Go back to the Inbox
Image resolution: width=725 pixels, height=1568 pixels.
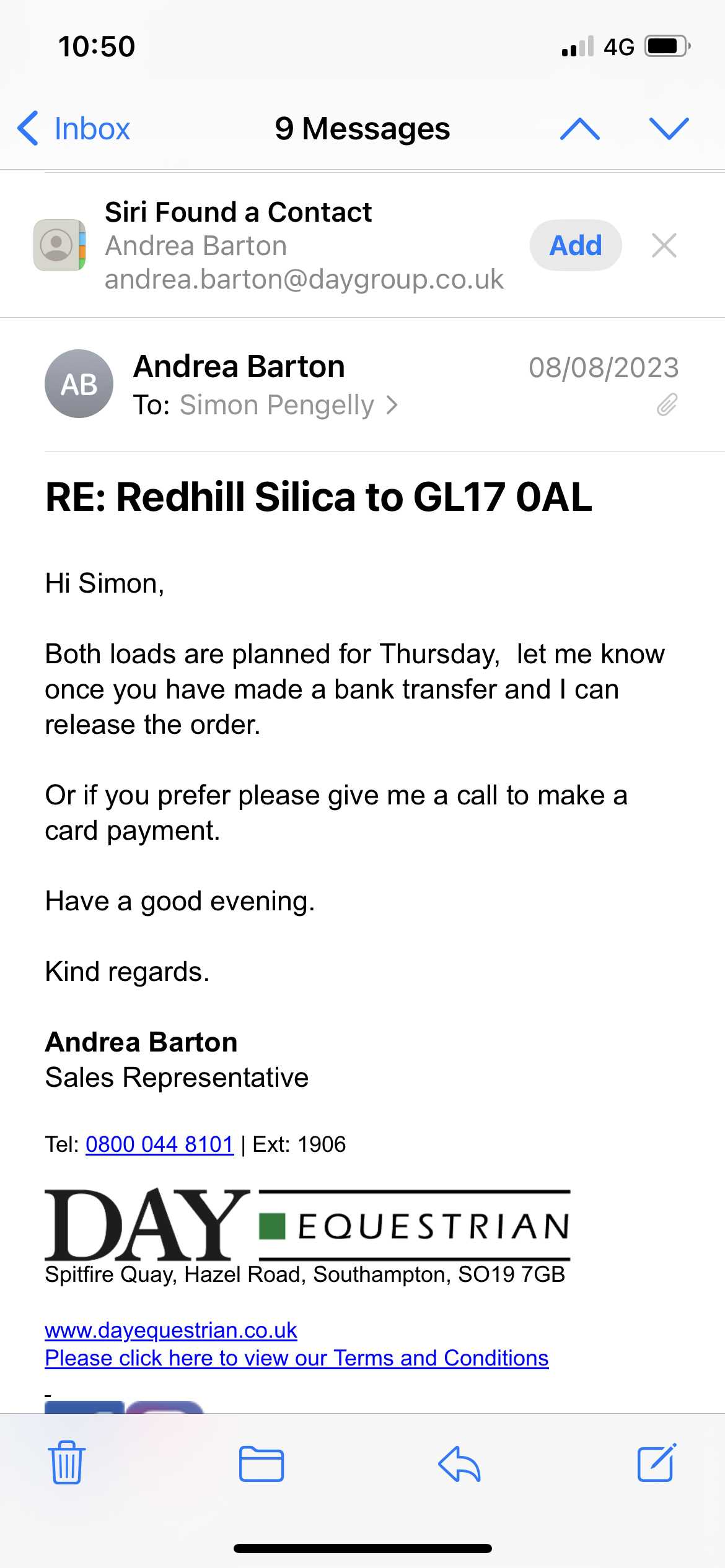click(74, 129)
